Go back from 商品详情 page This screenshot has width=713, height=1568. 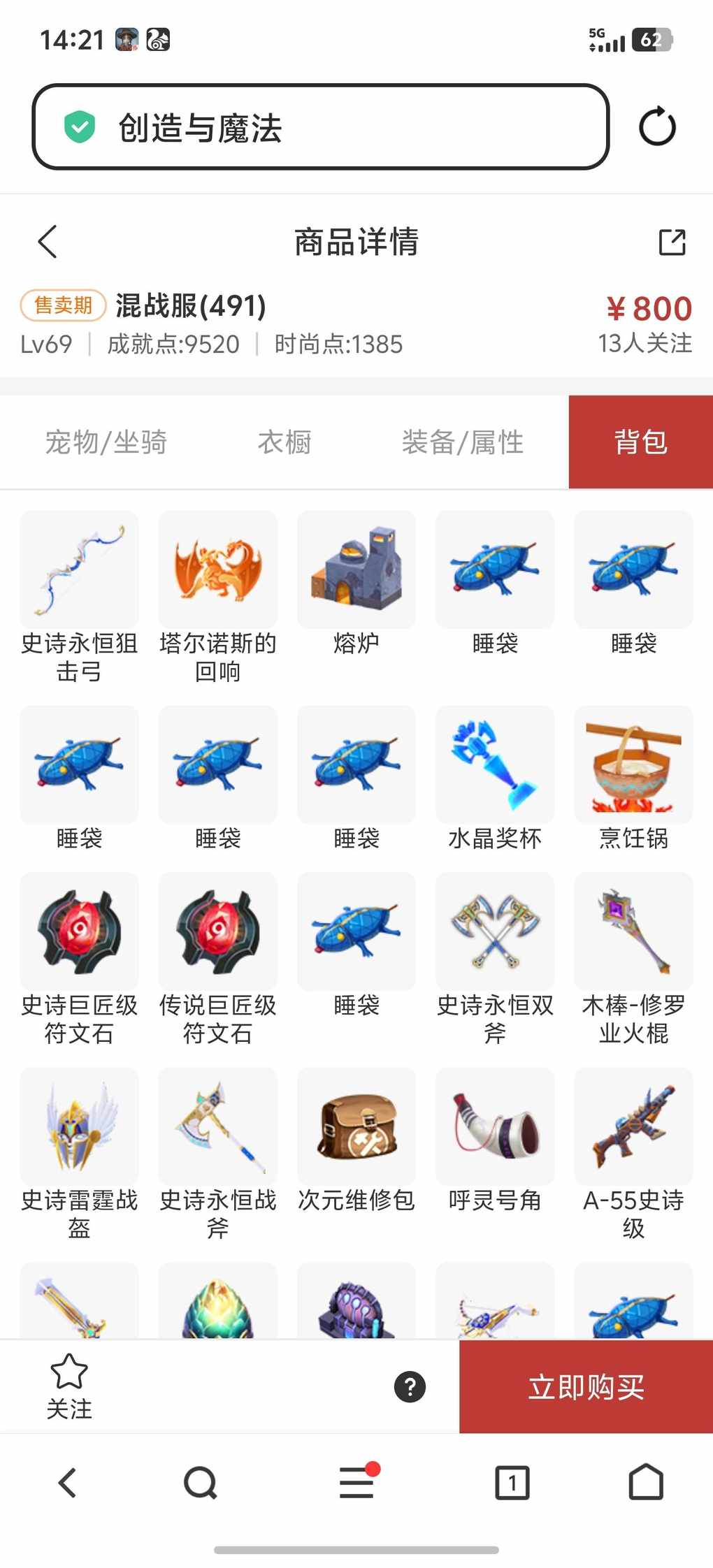pyautogui.click(x=48, y=242)
